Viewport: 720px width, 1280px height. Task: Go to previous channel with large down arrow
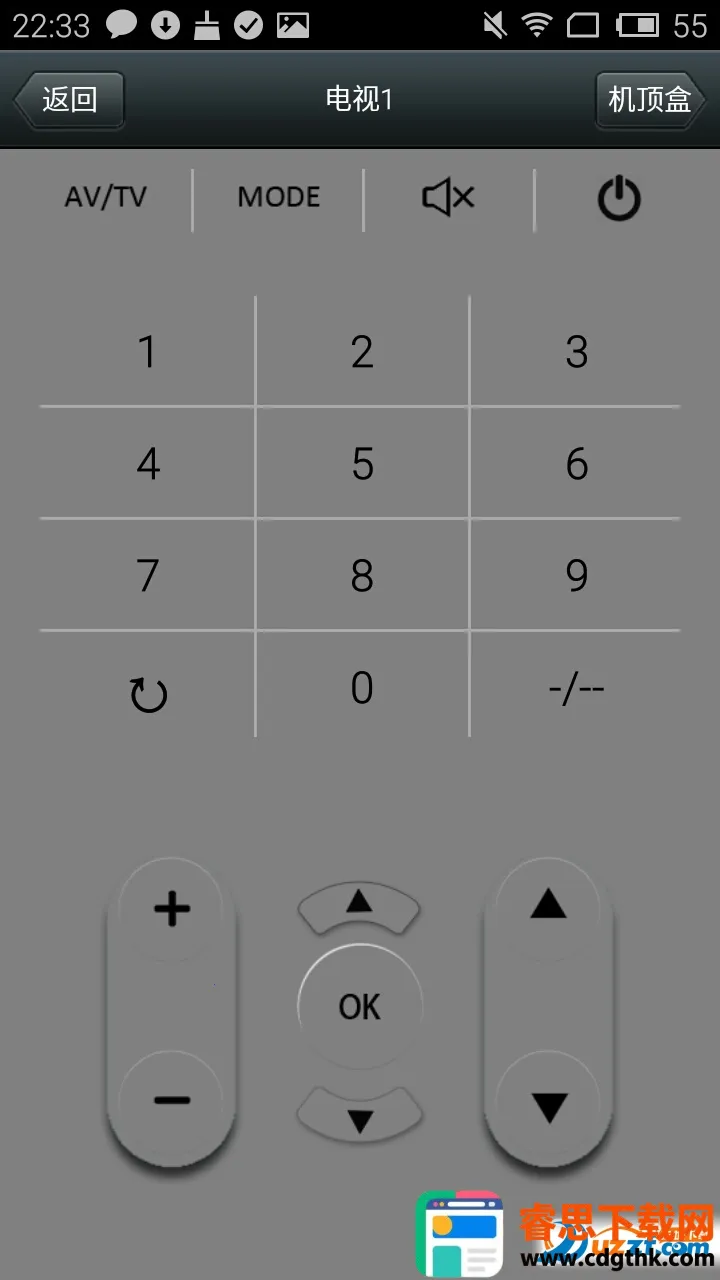549,1106
